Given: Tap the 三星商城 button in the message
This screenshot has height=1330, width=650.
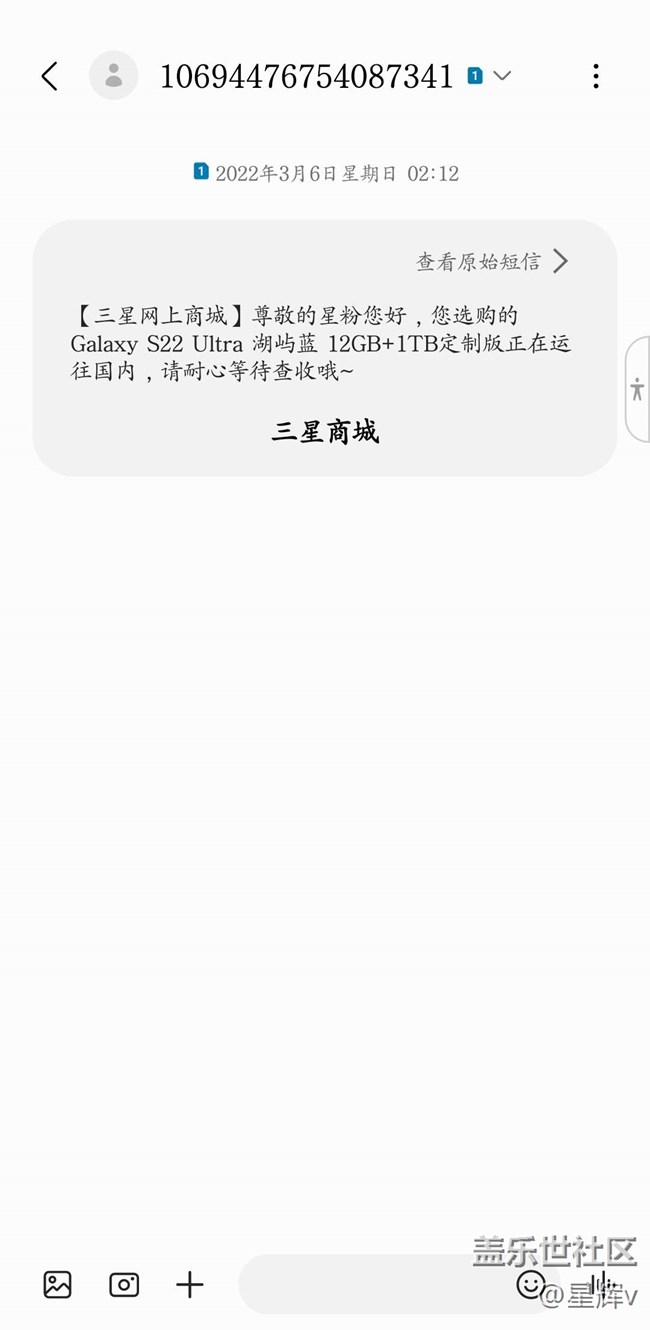Looking at the screenshot, I should coord(325,432).
